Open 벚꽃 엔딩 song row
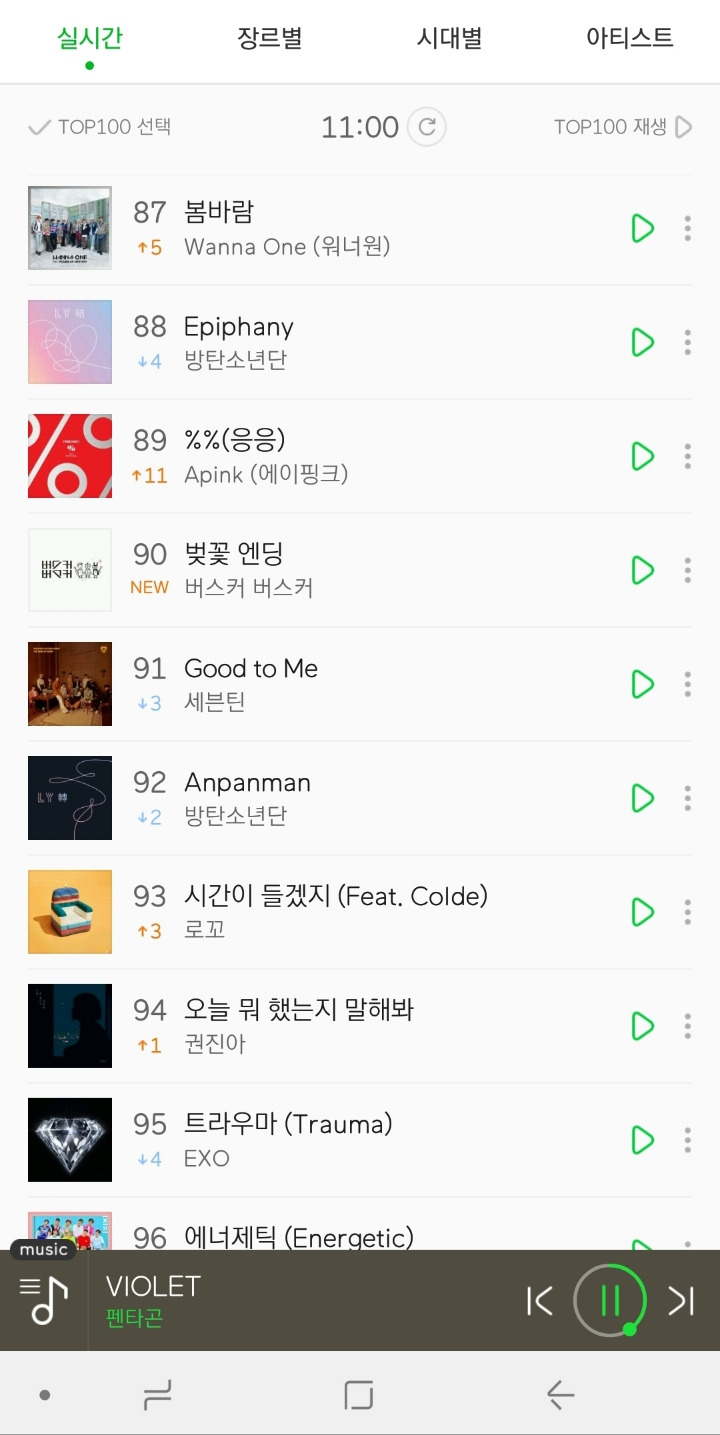720x1435 pixels. click(350, 570)
